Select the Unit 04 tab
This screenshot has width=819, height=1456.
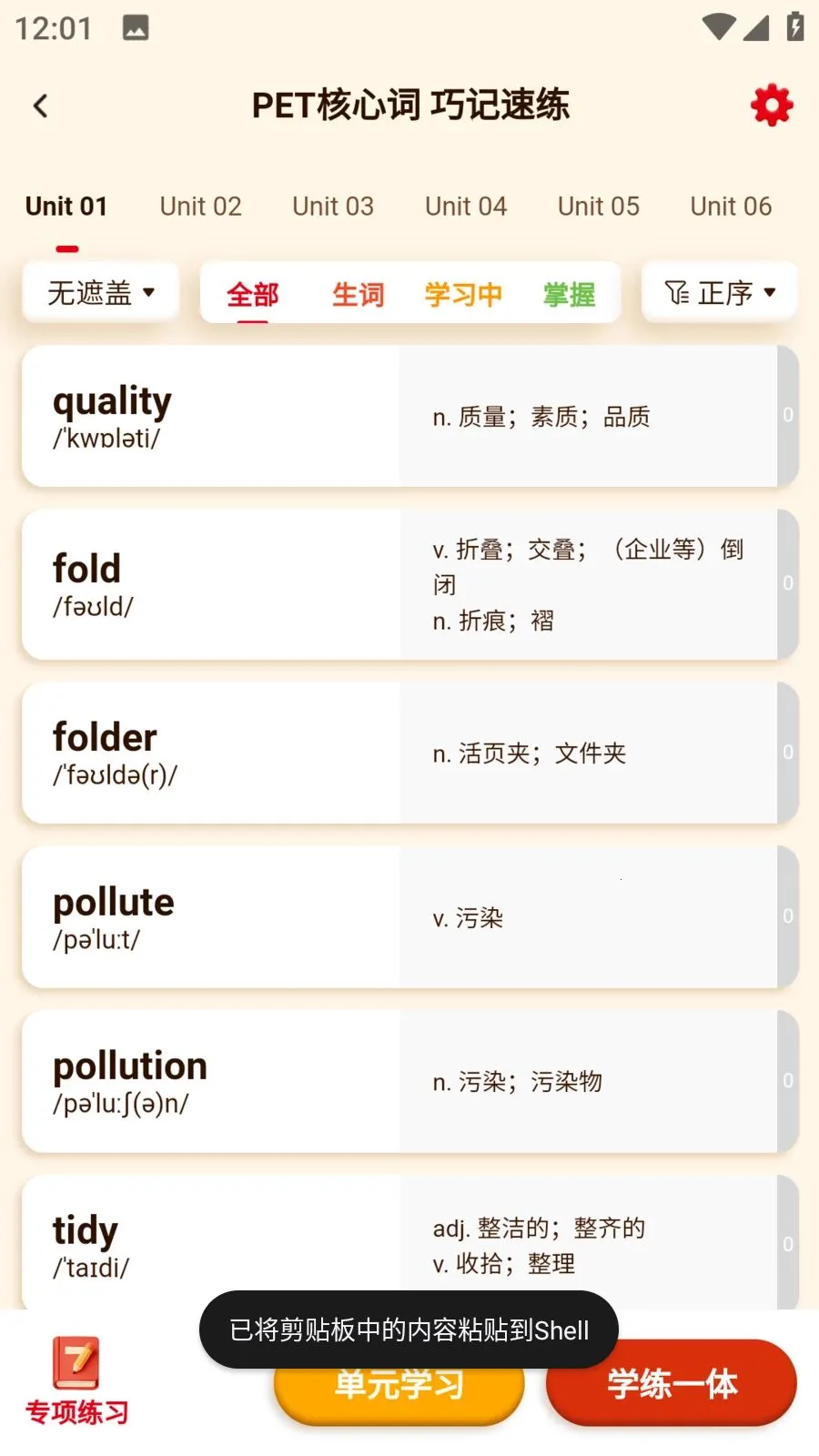[466, 207]
